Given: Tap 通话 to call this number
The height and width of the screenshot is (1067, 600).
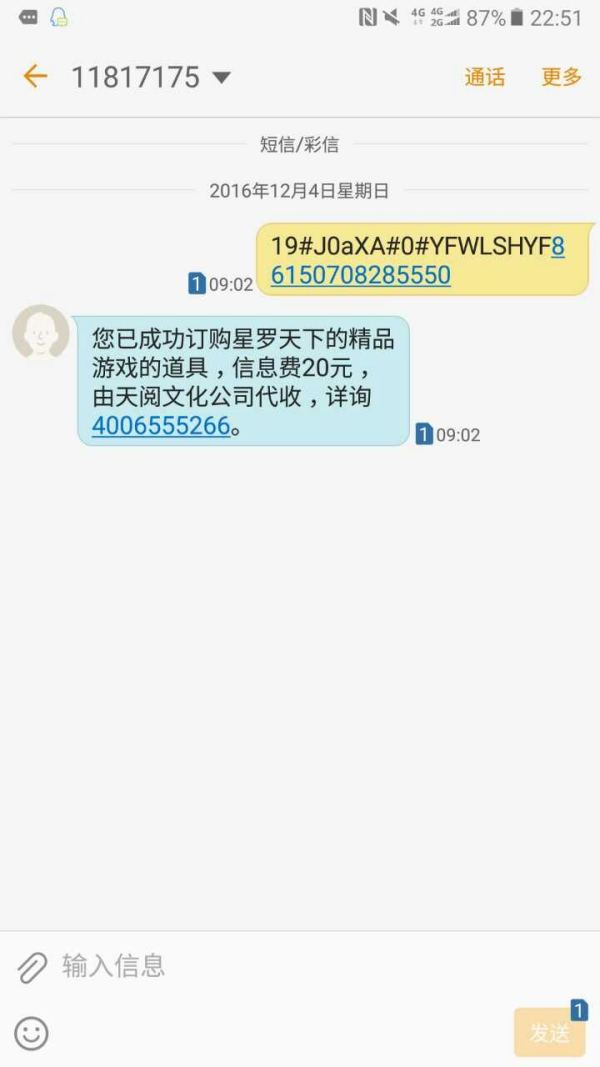Looking at the screenshot, I should pyautogui.click(x=484, y=77).
